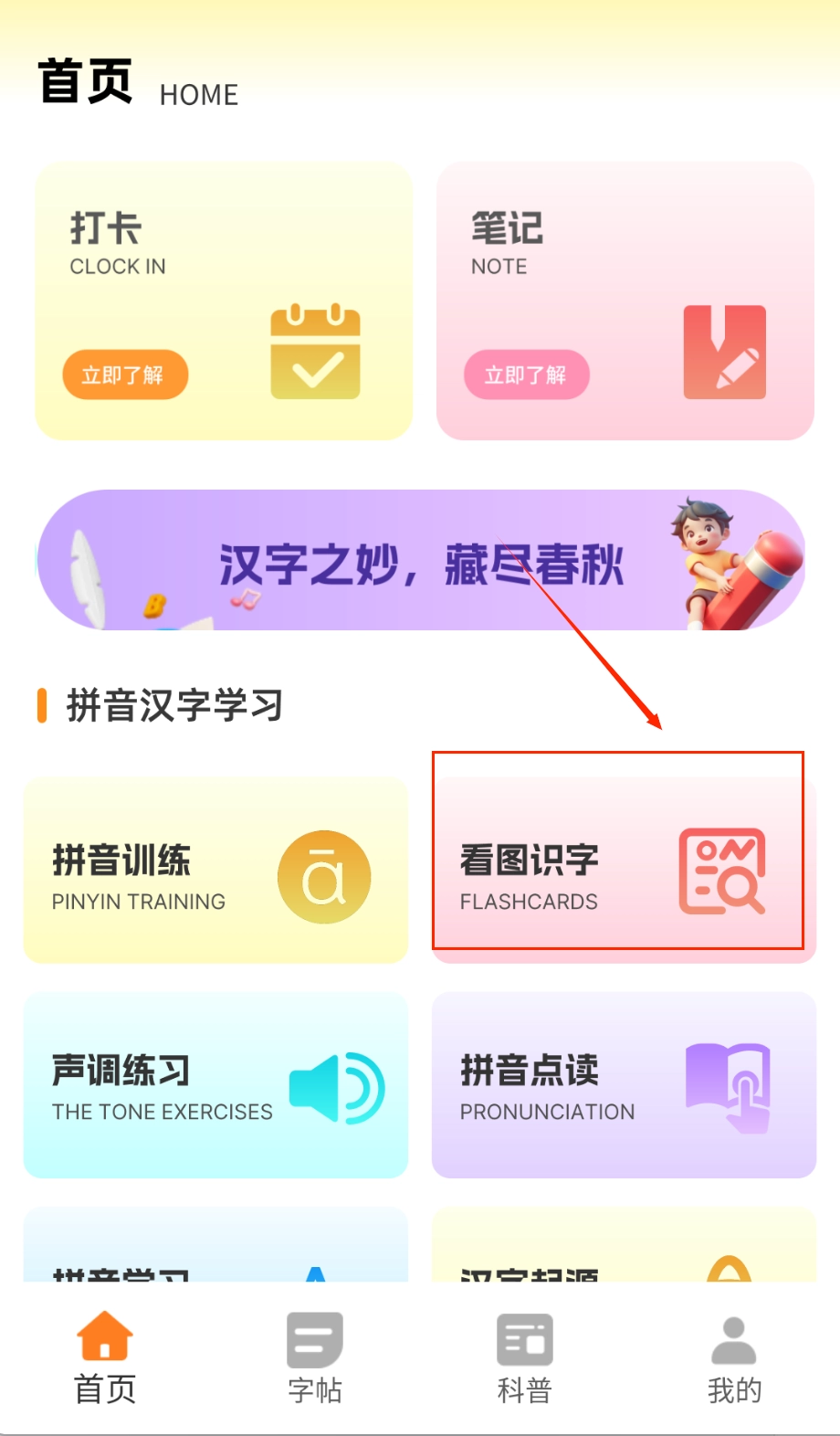Image resolution: width=840 pixels, height=1436 pixels.
Task: Open 看图识字 Flashcards
Action: click(x=618, y=872)
